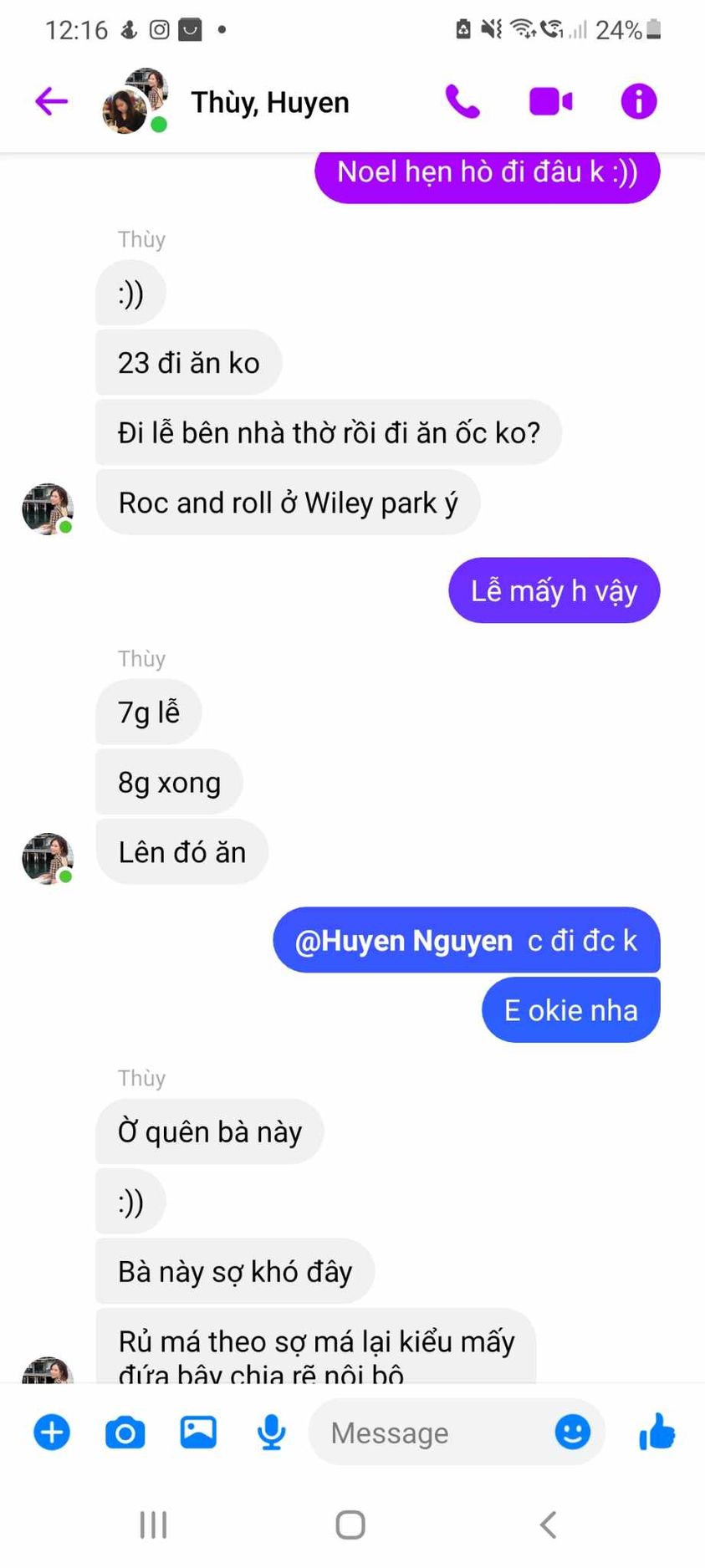
Task: Open the photo gallery picker
Action: point(198,1433)
